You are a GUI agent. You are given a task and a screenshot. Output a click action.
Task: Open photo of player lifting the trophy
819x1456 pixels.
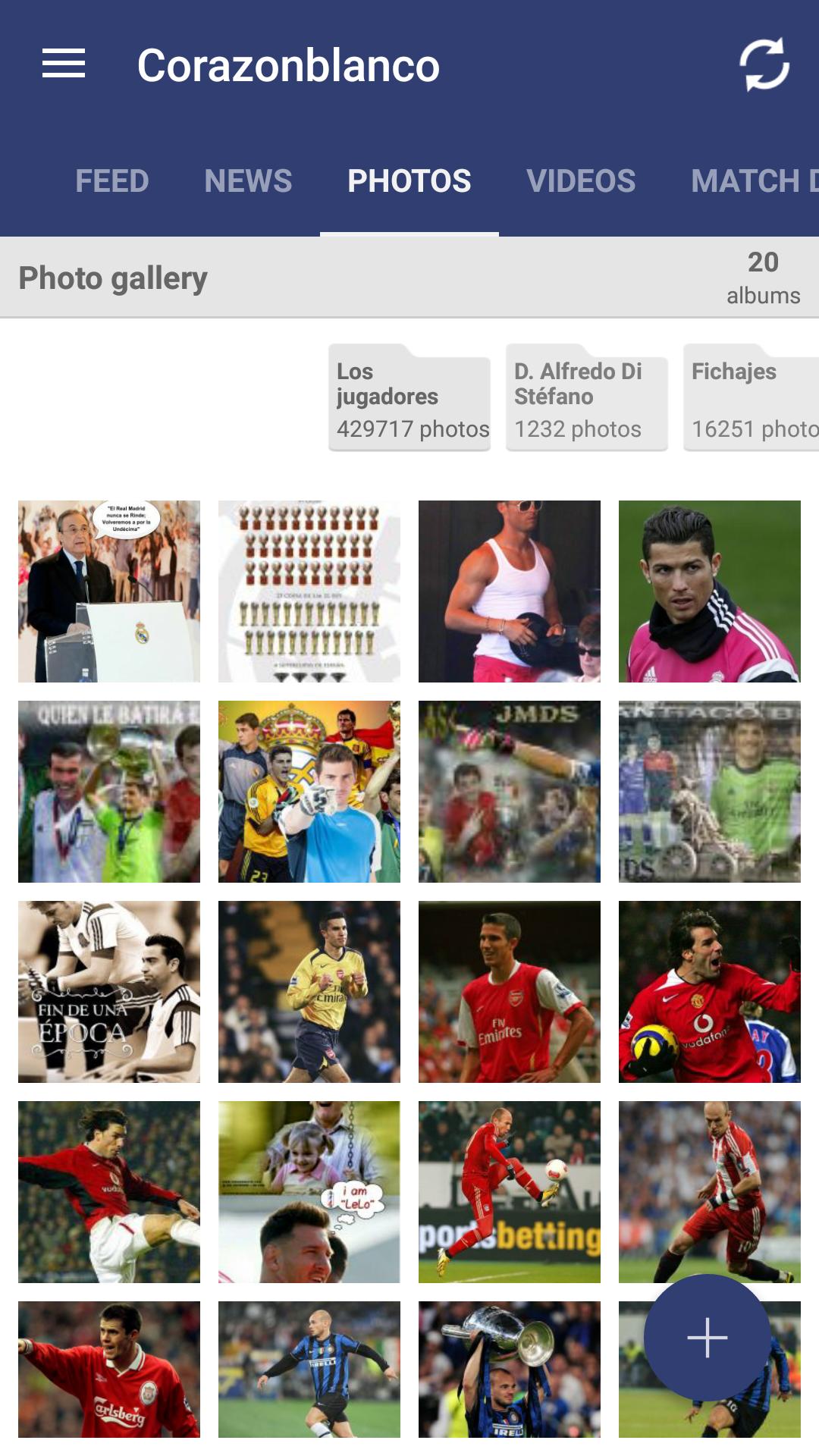pos(510,1370)
